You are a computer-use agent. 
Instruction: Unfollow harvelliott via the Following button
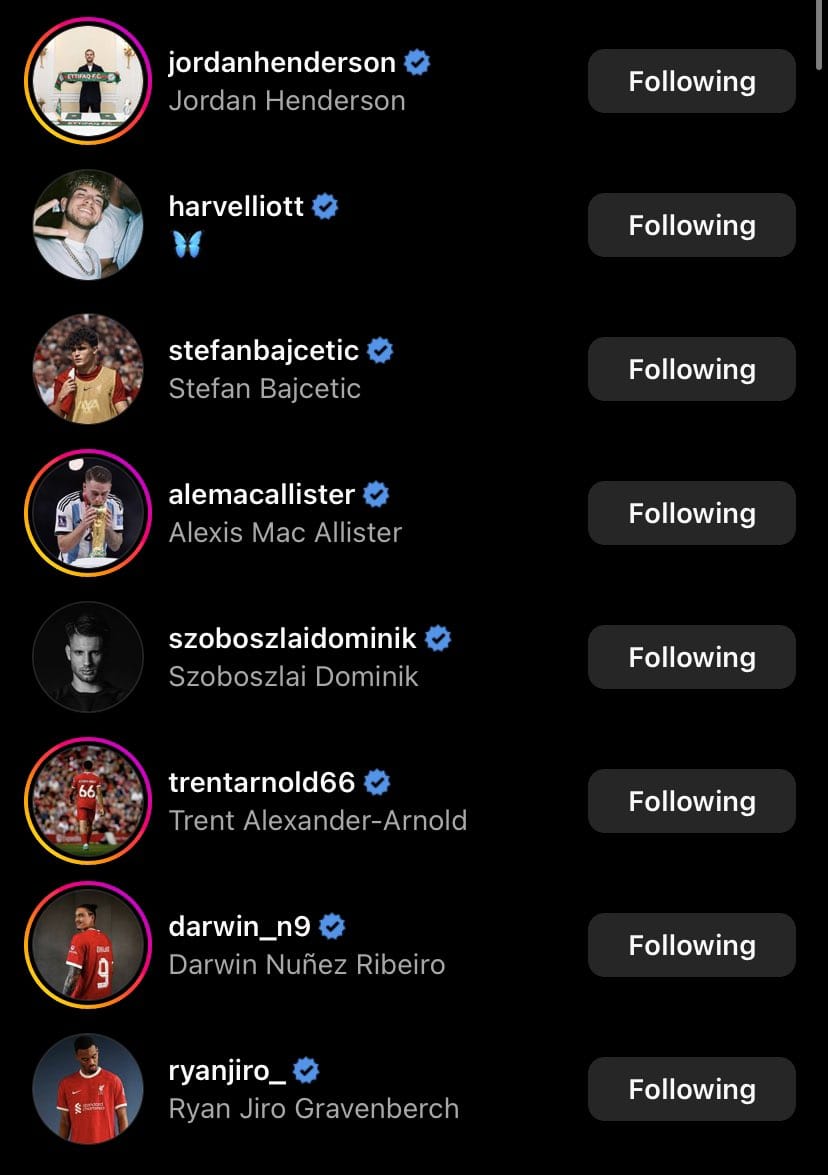click(x=691, y=225)
